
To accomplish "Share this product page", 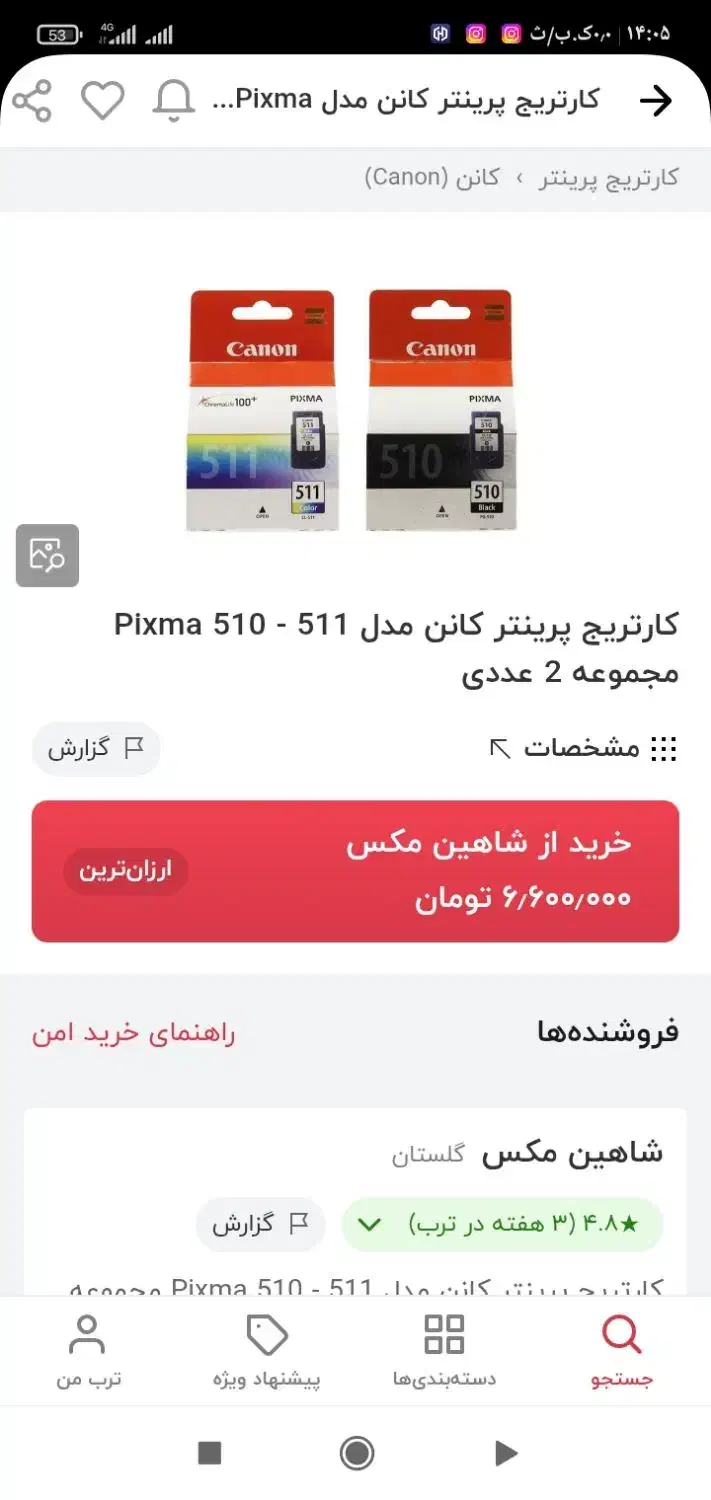I will point(32,101).
